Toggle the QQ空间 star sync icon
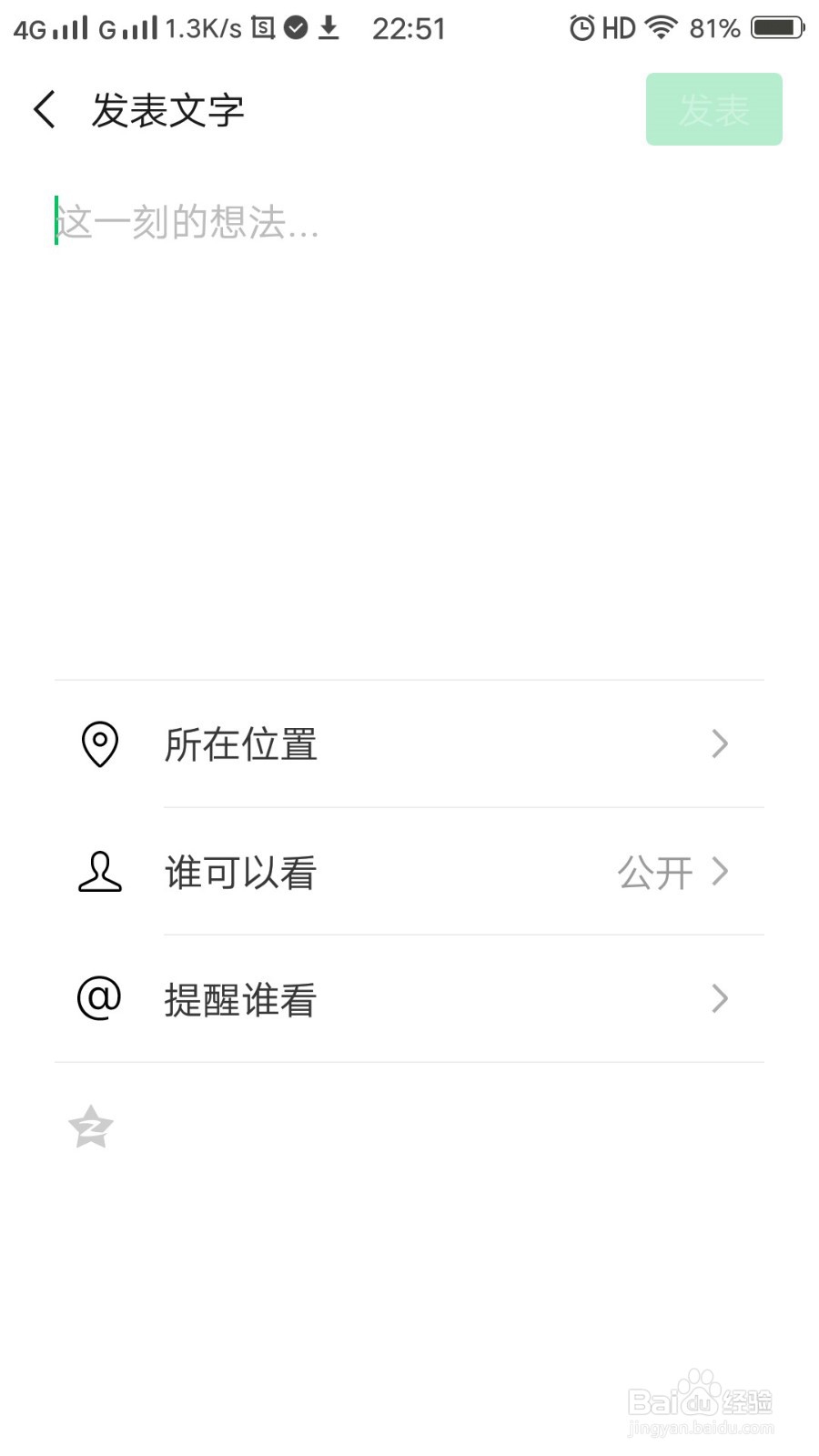This screenshot has width=819, height=1456. (91, 1127)
